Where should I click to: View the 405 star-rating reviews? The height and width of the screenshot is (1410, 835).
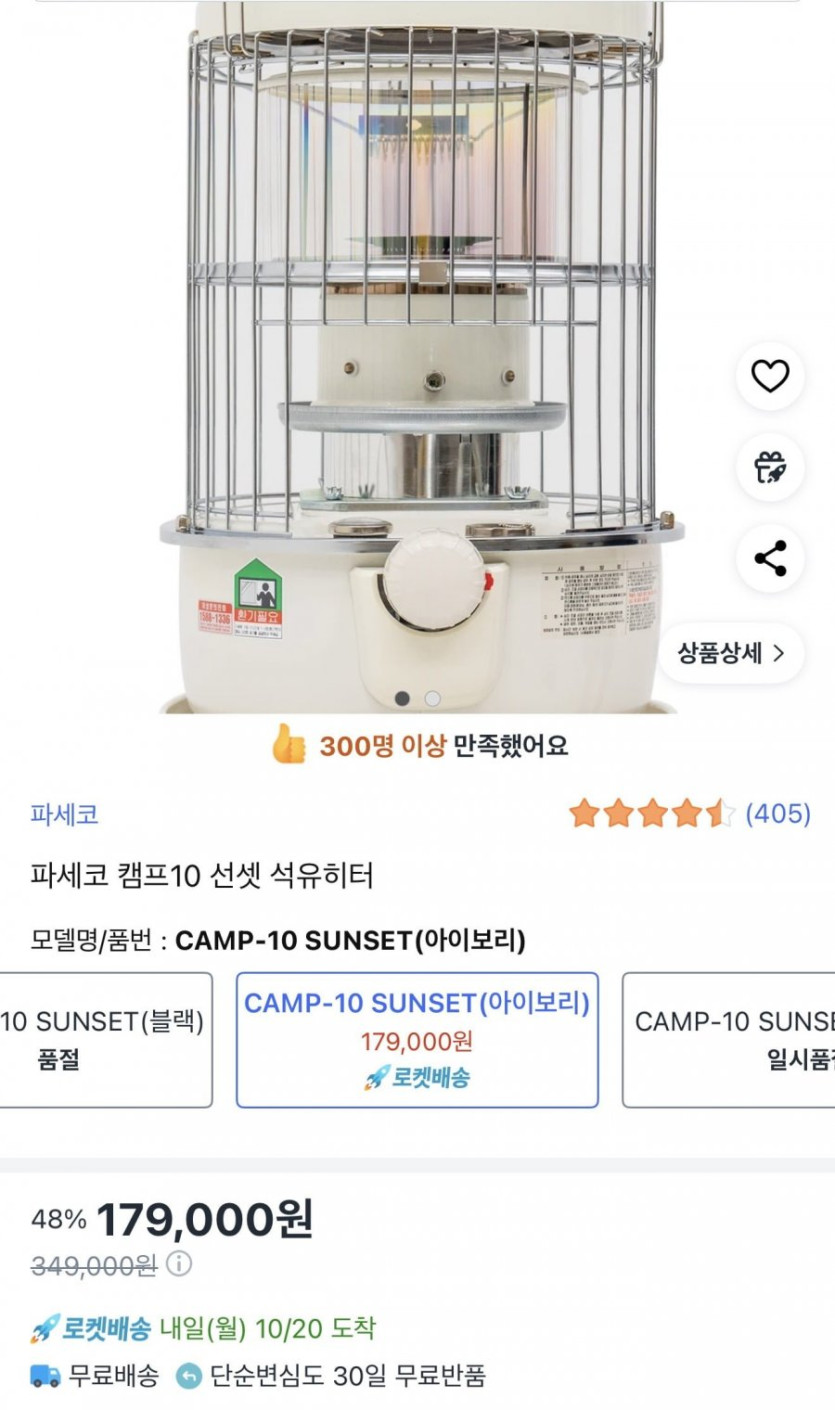[688, 814]
